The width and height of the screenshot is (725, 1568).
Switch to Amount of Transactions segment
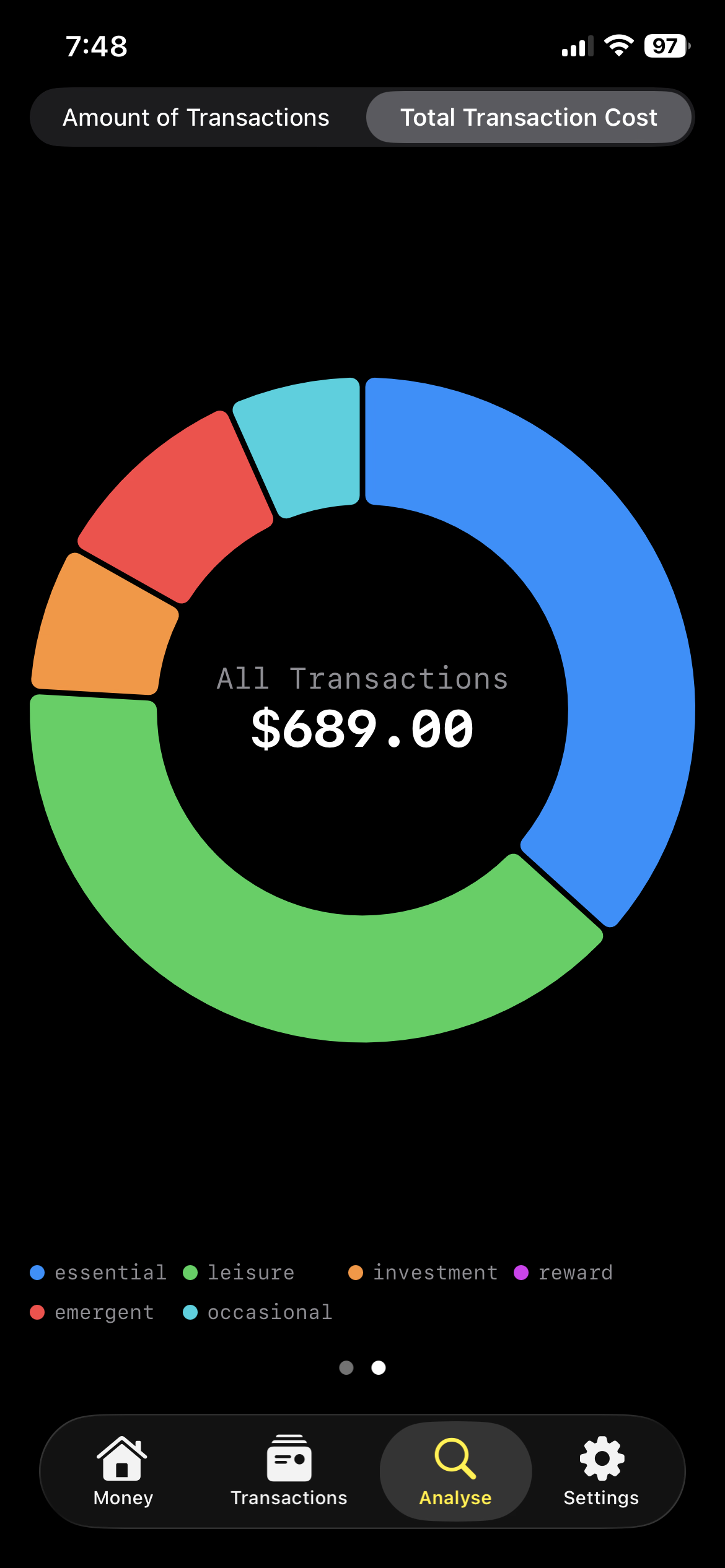196,118
